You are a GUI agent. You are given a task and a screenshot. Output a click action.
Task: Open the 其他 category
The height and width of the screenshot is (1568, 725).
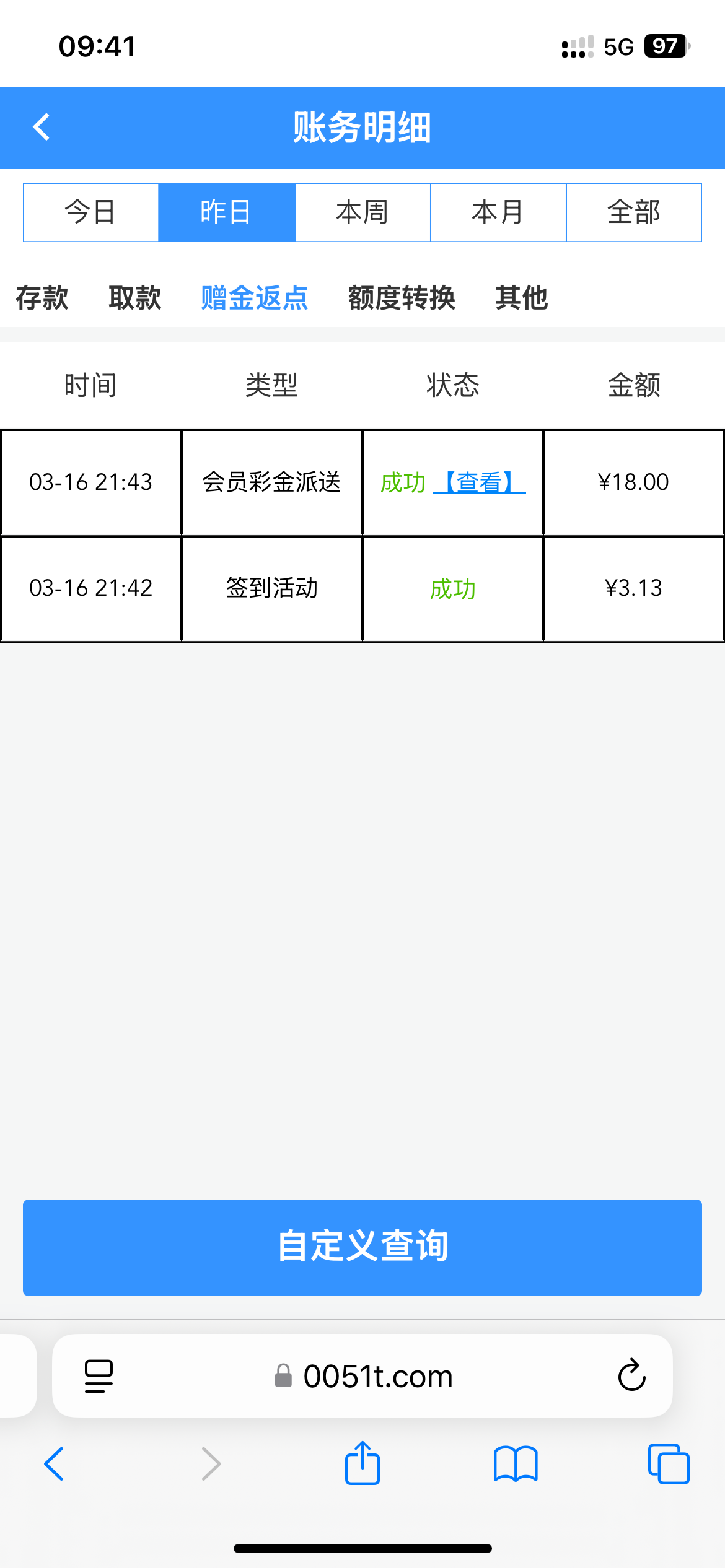pyautogui.click(x=522, y=298)
